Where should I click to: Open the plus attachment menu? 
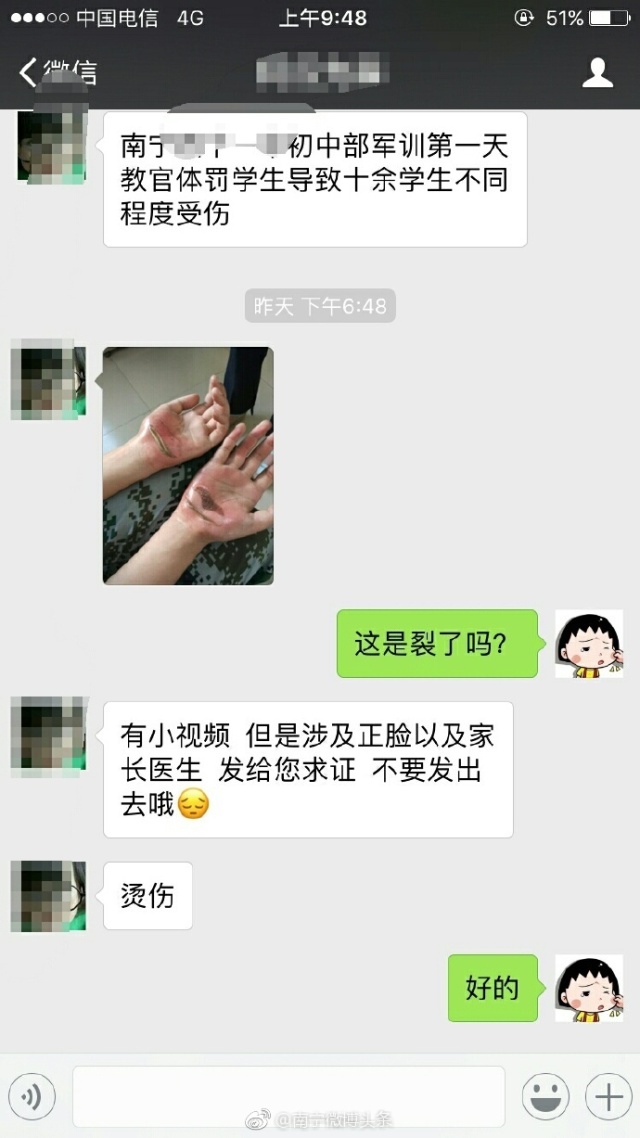pyautogui.click(x=608, y=1097)
